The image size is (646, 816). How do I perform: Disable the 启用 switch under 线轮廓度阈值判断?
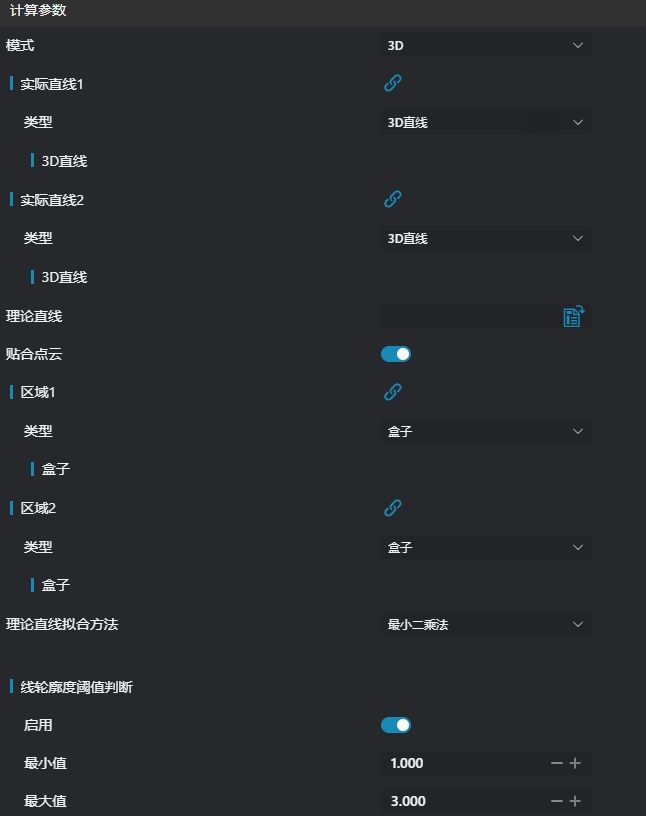click(396, 725)
